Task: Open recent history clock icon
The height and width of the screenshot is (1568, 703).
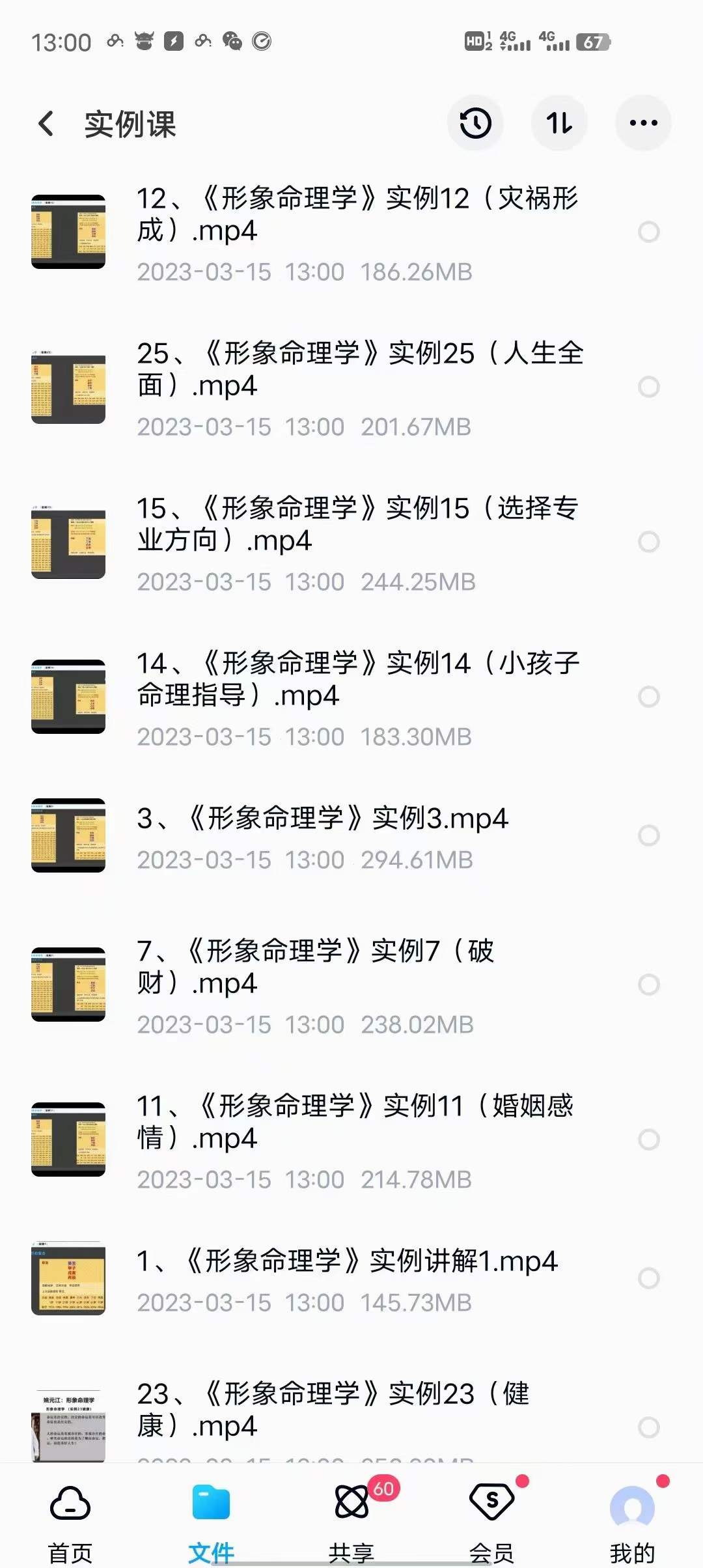Action: click(475, 123)
